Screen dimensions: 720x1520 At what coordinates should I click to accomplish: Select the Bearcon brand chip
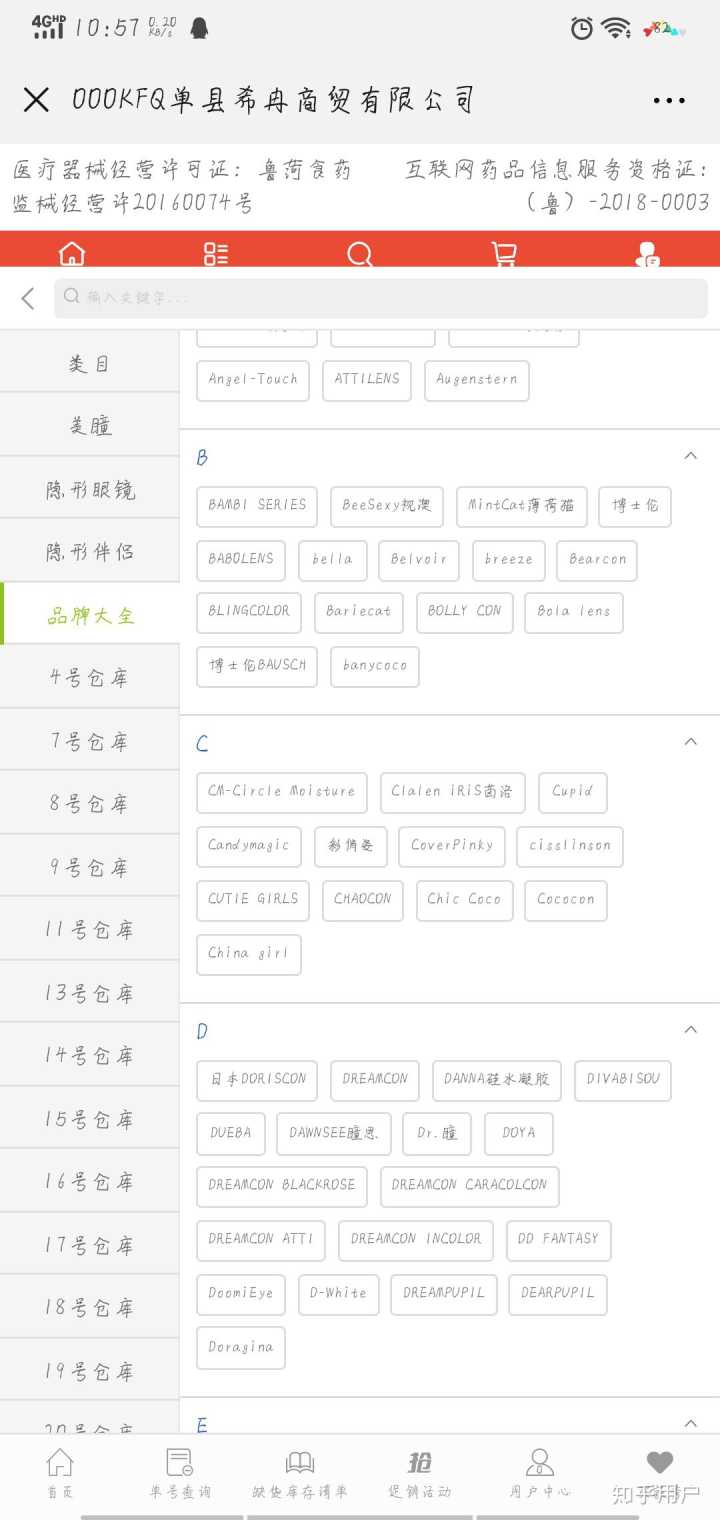click(597, 560)
